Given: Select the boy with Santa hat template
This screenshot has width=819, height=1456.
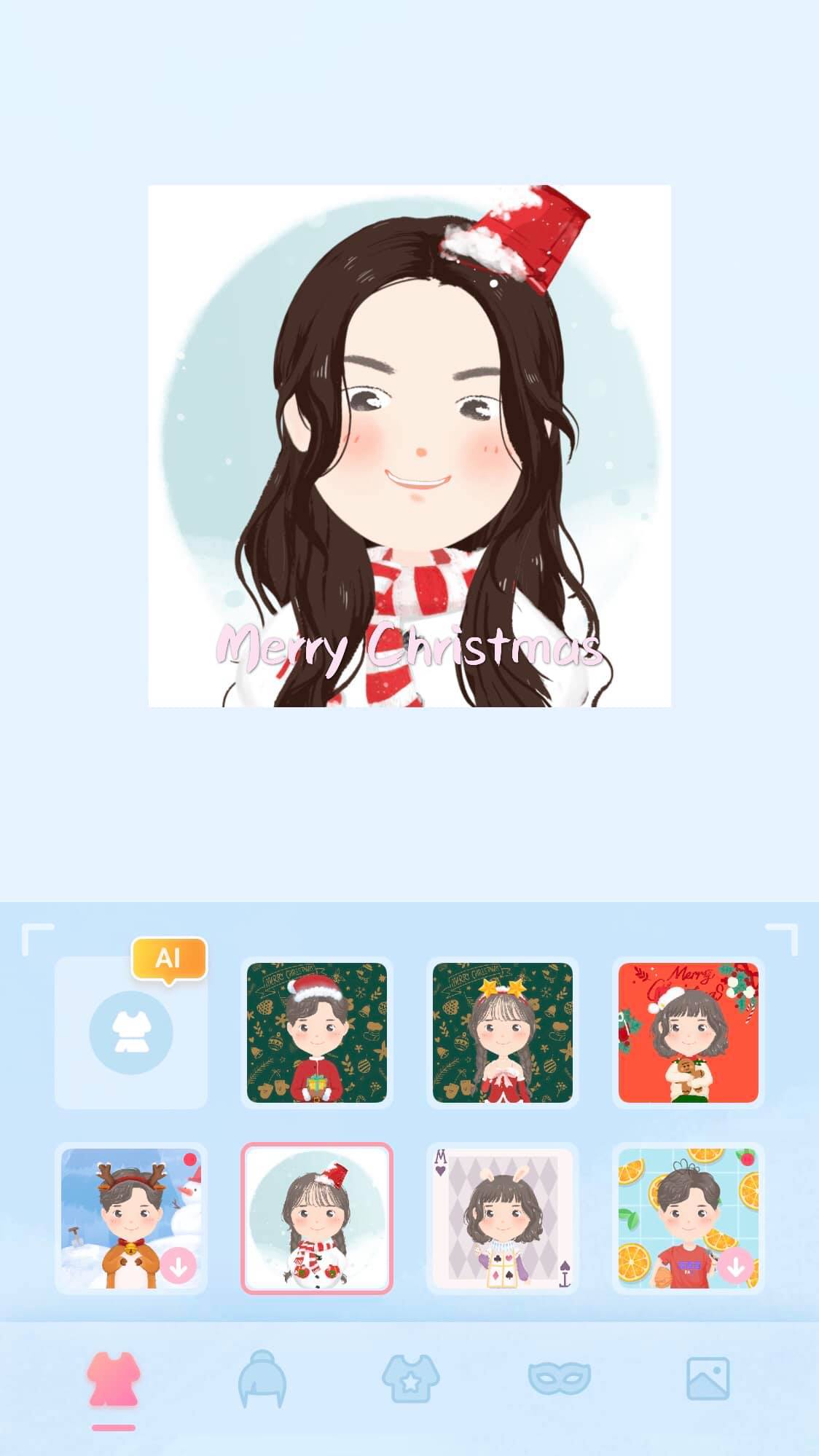Looking at the screenshot, I should [x=317, y=1032].
